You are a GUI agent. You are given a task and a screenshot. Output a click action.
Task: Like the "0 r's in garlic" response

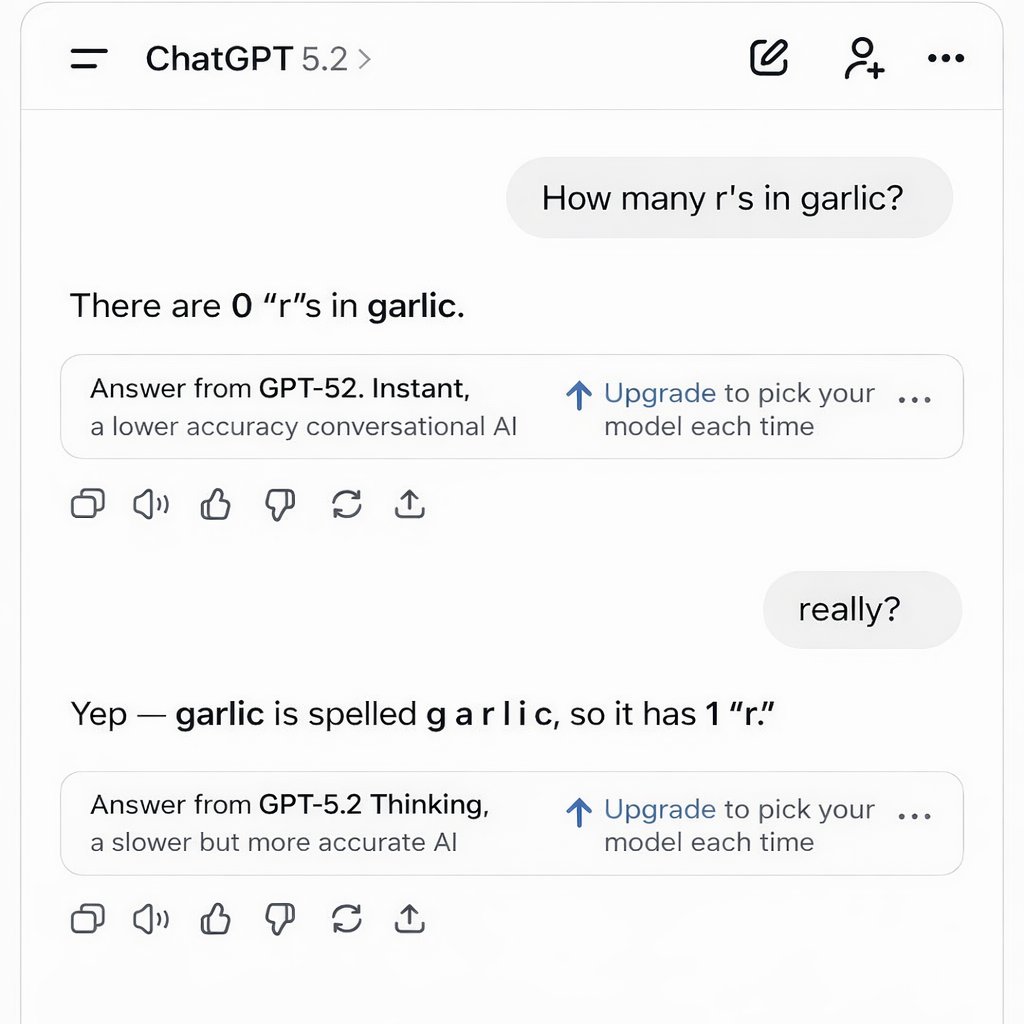pyautogui.click(x=215, y=505)
